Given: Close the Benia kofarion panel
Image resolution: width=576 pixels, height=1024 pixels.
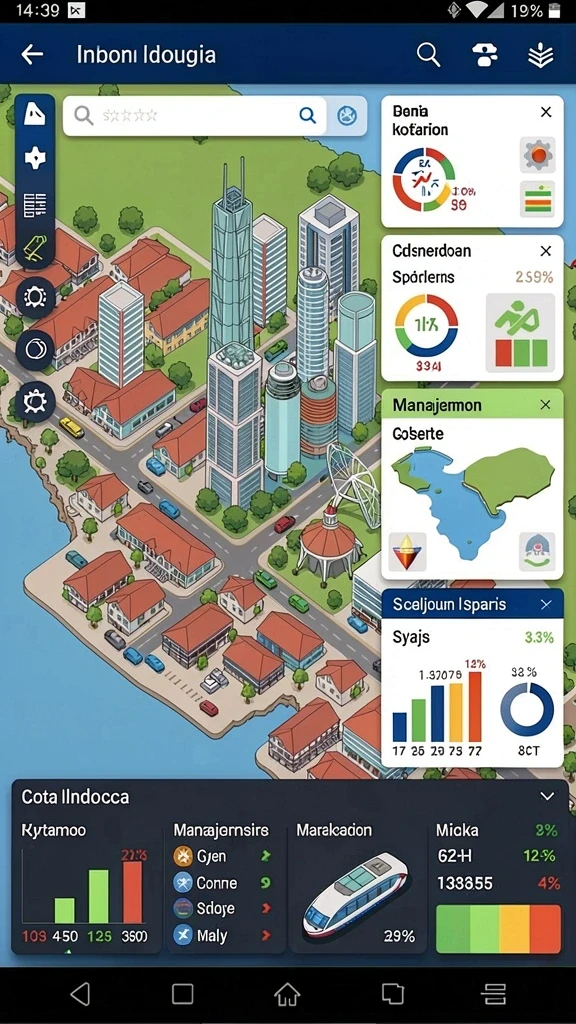Looking at the screenshot, I should pyautogui.click(x=546, y=112).
